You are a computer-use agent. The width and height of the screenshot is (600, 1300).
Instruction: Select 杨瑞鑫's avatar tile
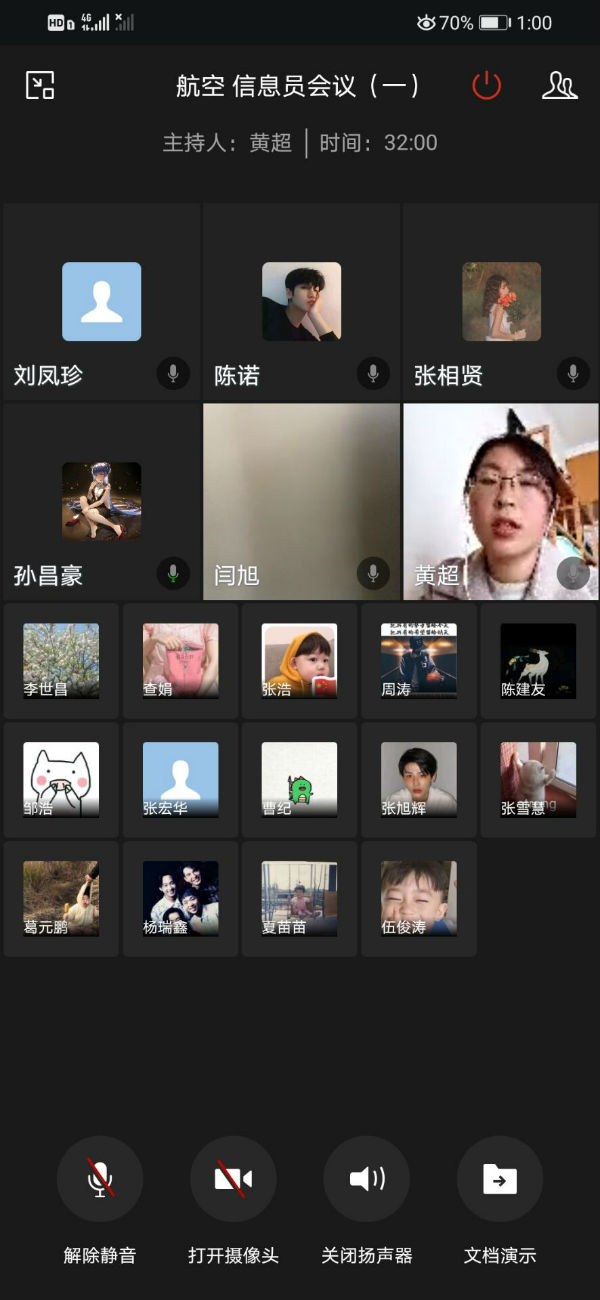(x=180, y=899)
